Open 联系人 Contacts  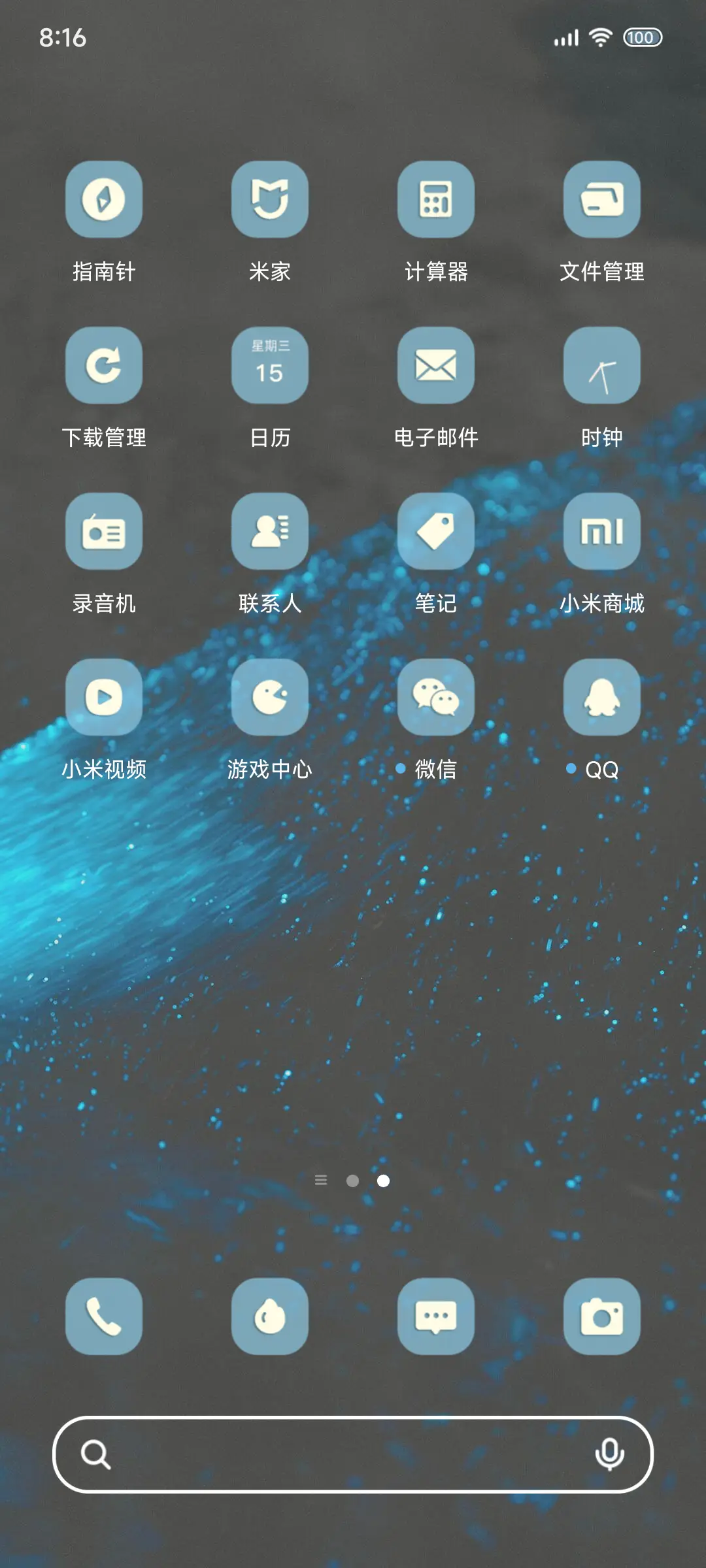coord(271,531)
